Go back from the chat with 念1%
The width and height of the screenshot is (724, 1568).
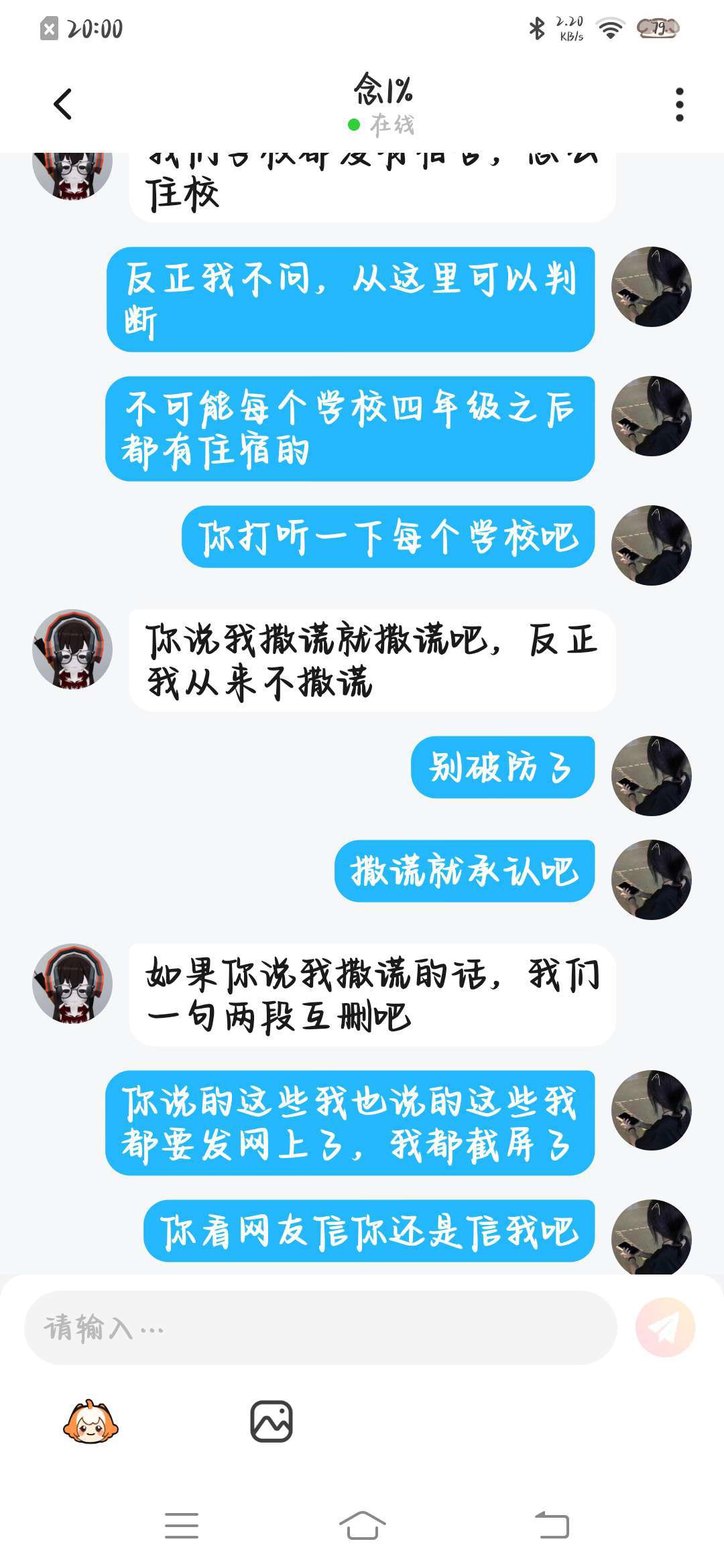62,104
